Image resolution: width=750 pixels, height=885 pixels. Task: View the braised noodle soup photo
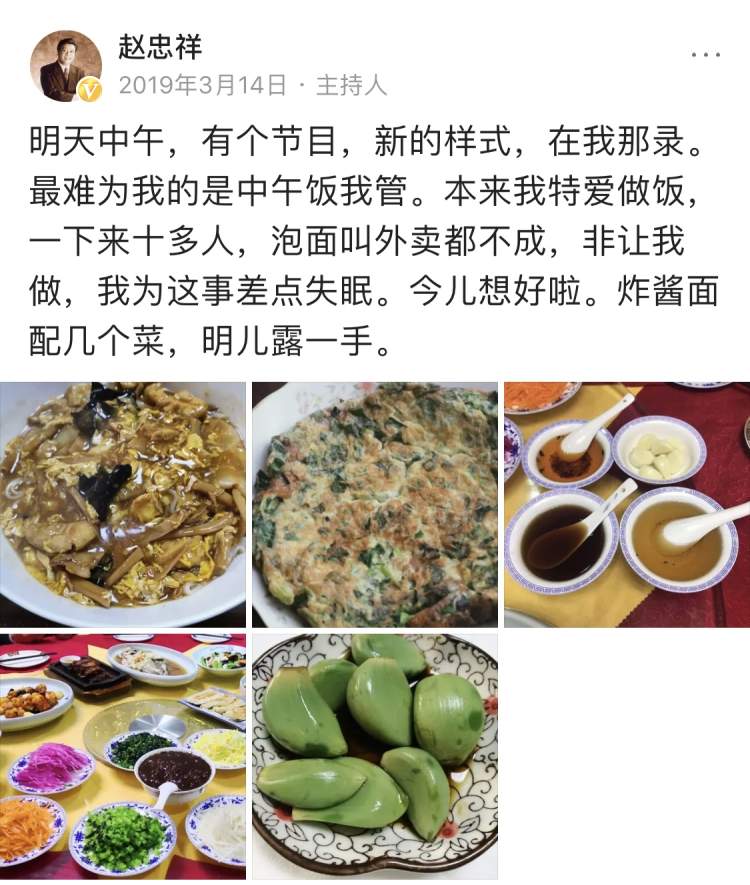click(x=123, y=504)
